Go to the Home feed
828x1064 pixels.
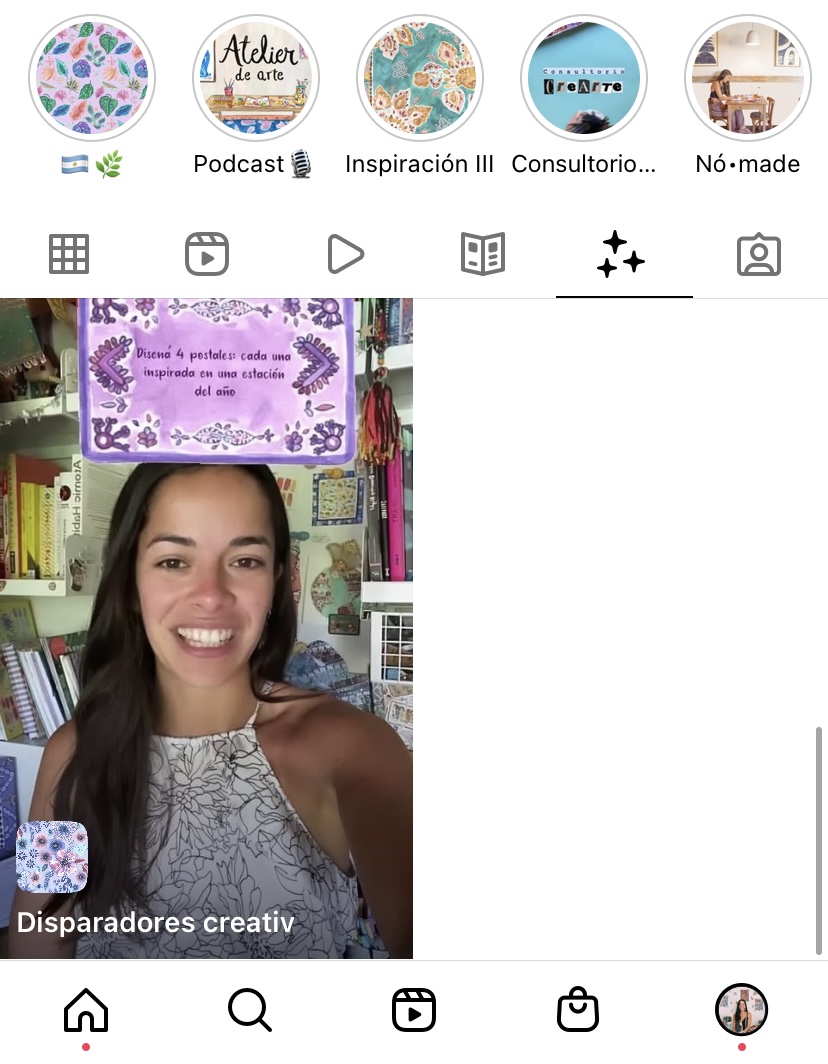click(x=86, y=1010)
